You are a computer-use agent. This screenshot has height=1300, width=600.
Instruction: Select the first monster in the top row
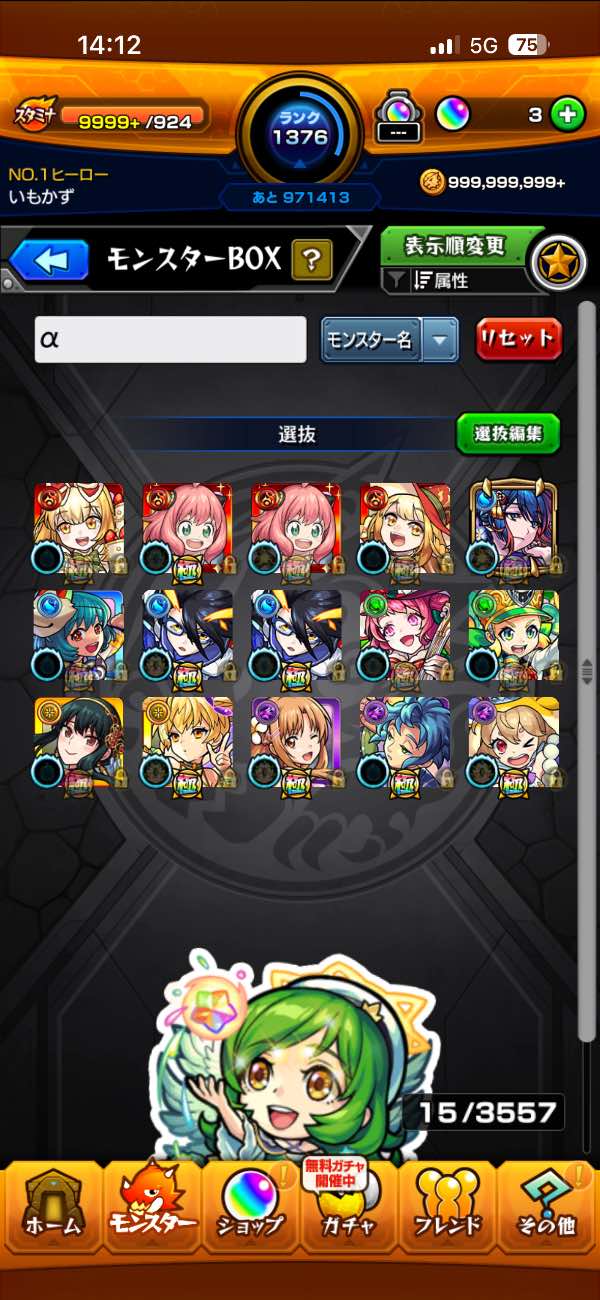[79, 528]
